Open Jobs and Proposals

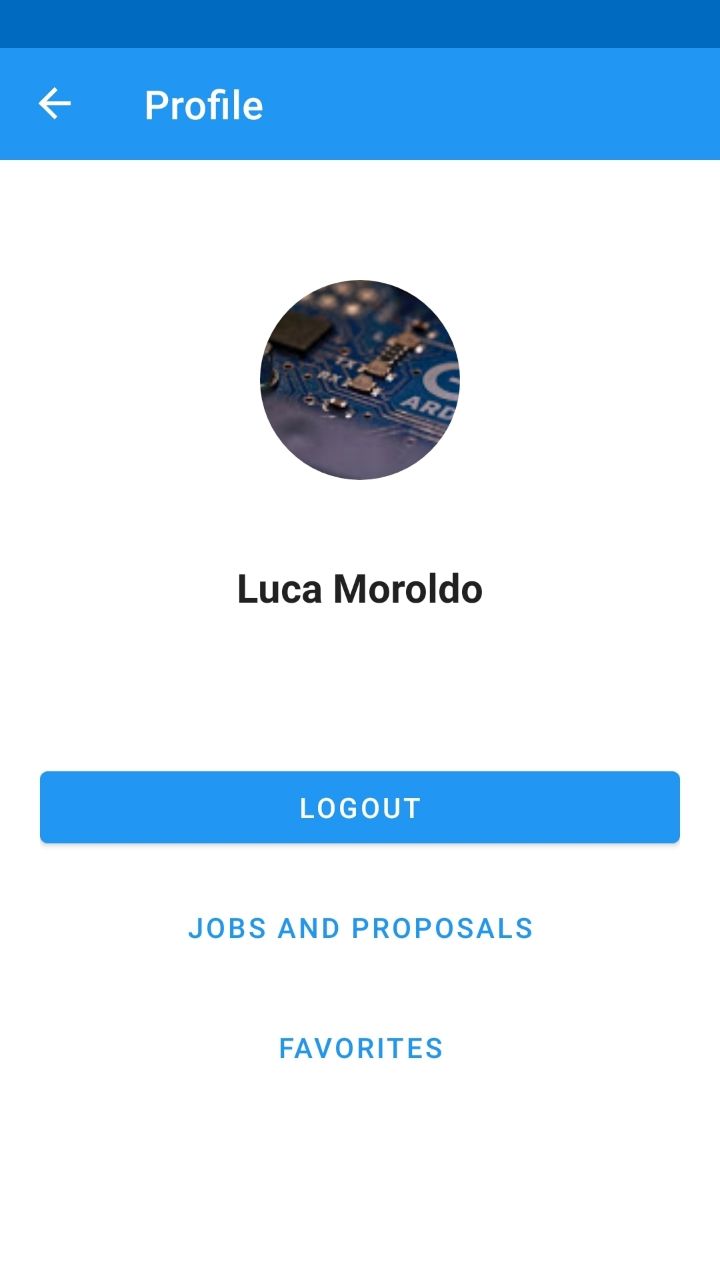point(360,928)
